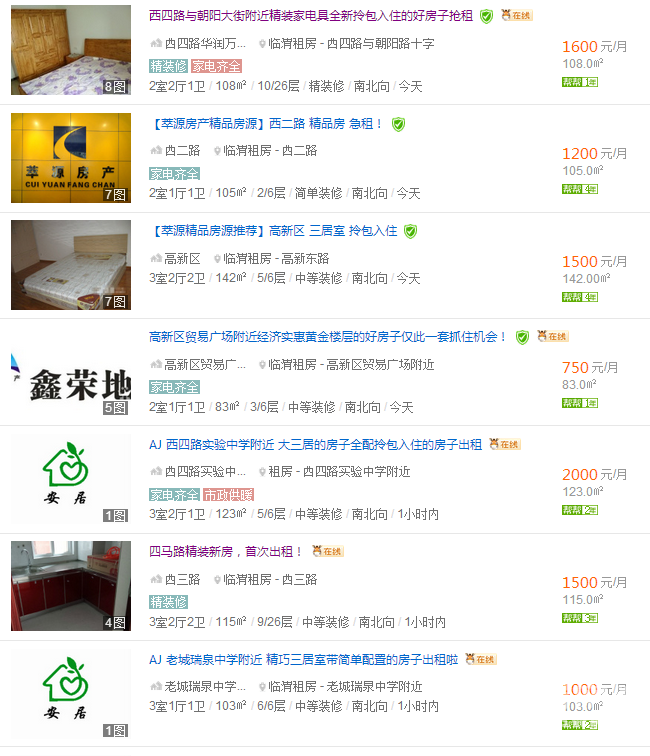This screenshot has width=650, height=756.
Task: Open listing 【萃源房产精品房源】西二路 精品房 急租
Action: [265, 124]
